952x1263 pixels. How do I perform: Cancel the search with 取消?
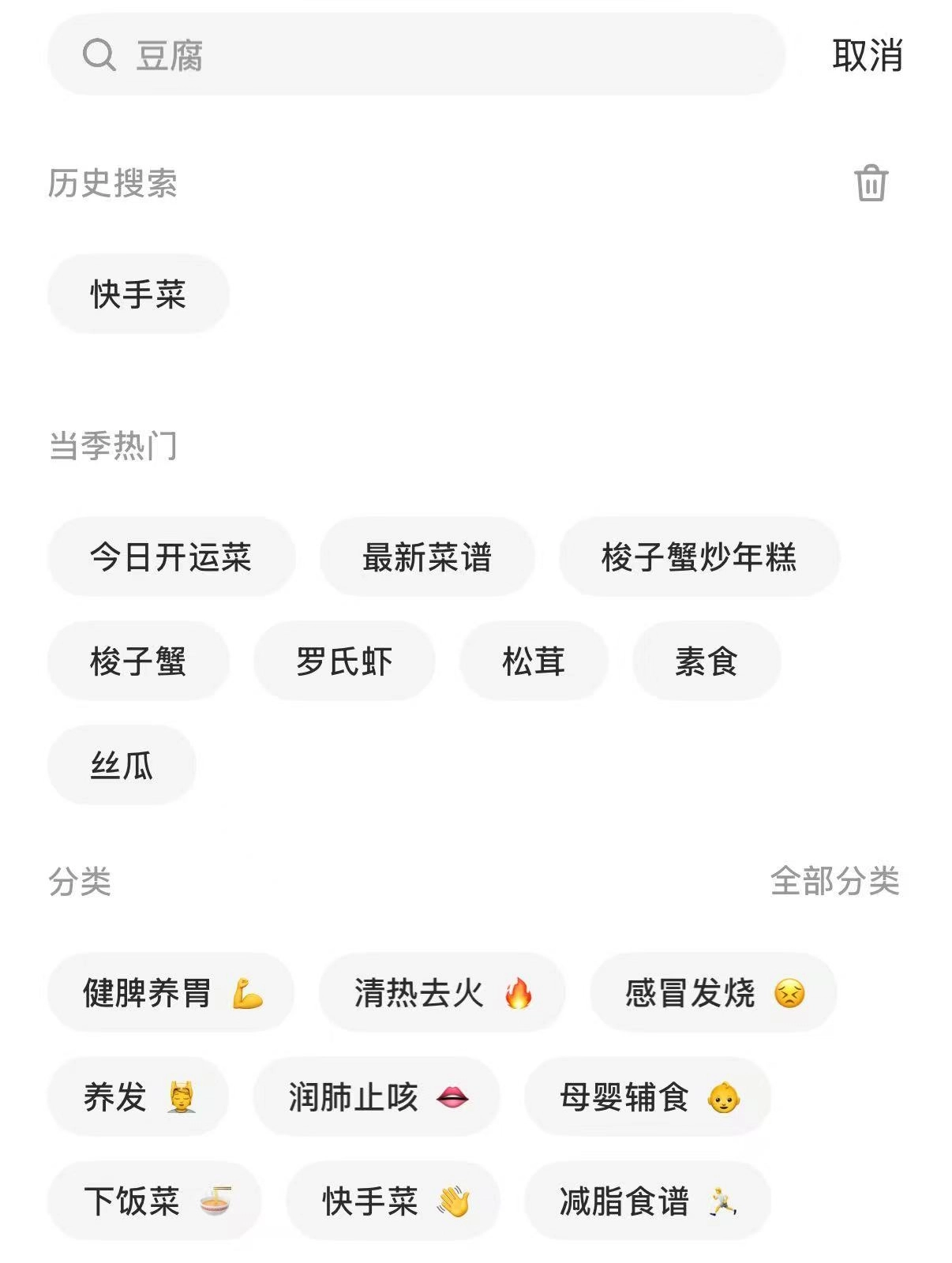pyautogui.click(x=867, y=55)
